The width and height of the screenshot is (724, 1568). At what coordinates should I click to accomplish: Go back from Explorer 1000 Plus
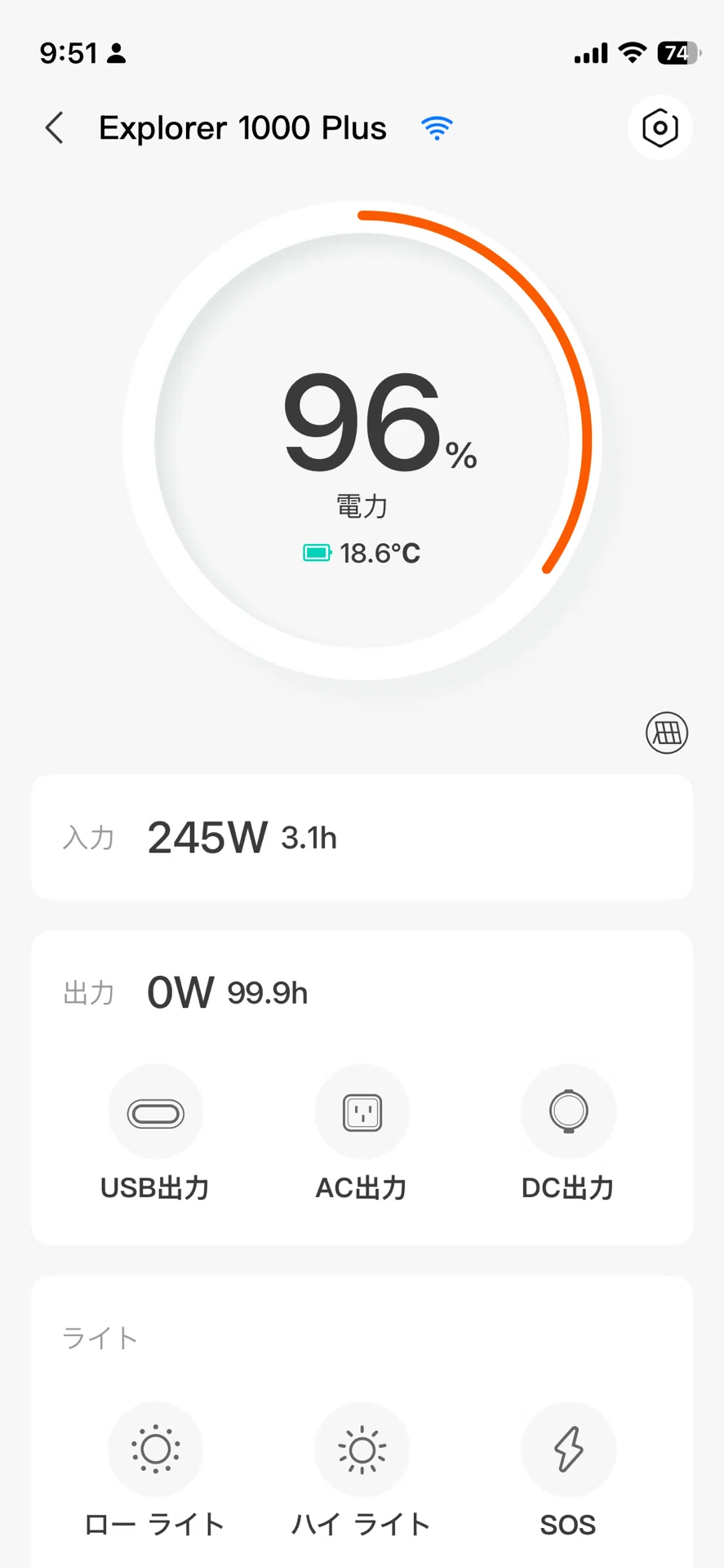(55, 128)
